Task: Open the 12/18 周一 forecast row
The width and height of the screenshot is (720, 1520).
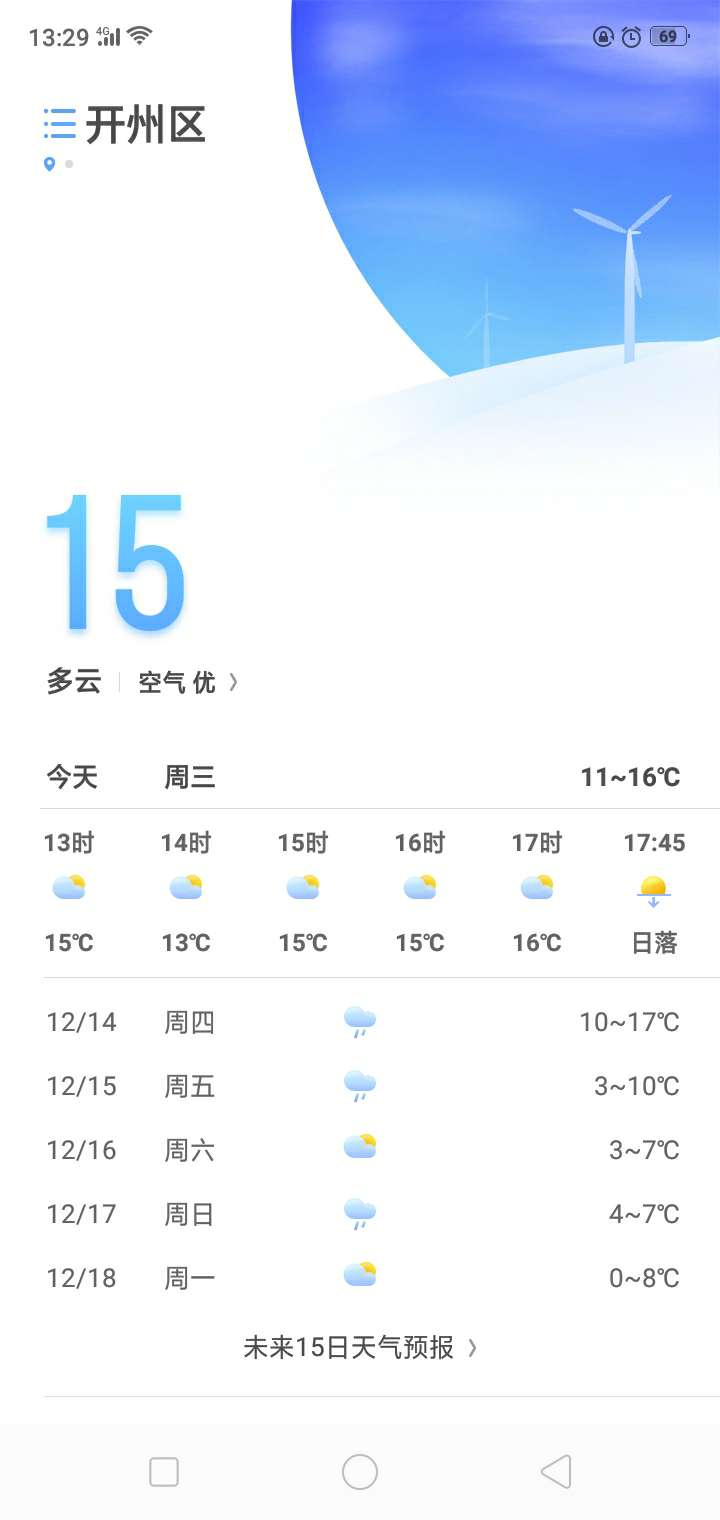Action: pos(360,1278)
